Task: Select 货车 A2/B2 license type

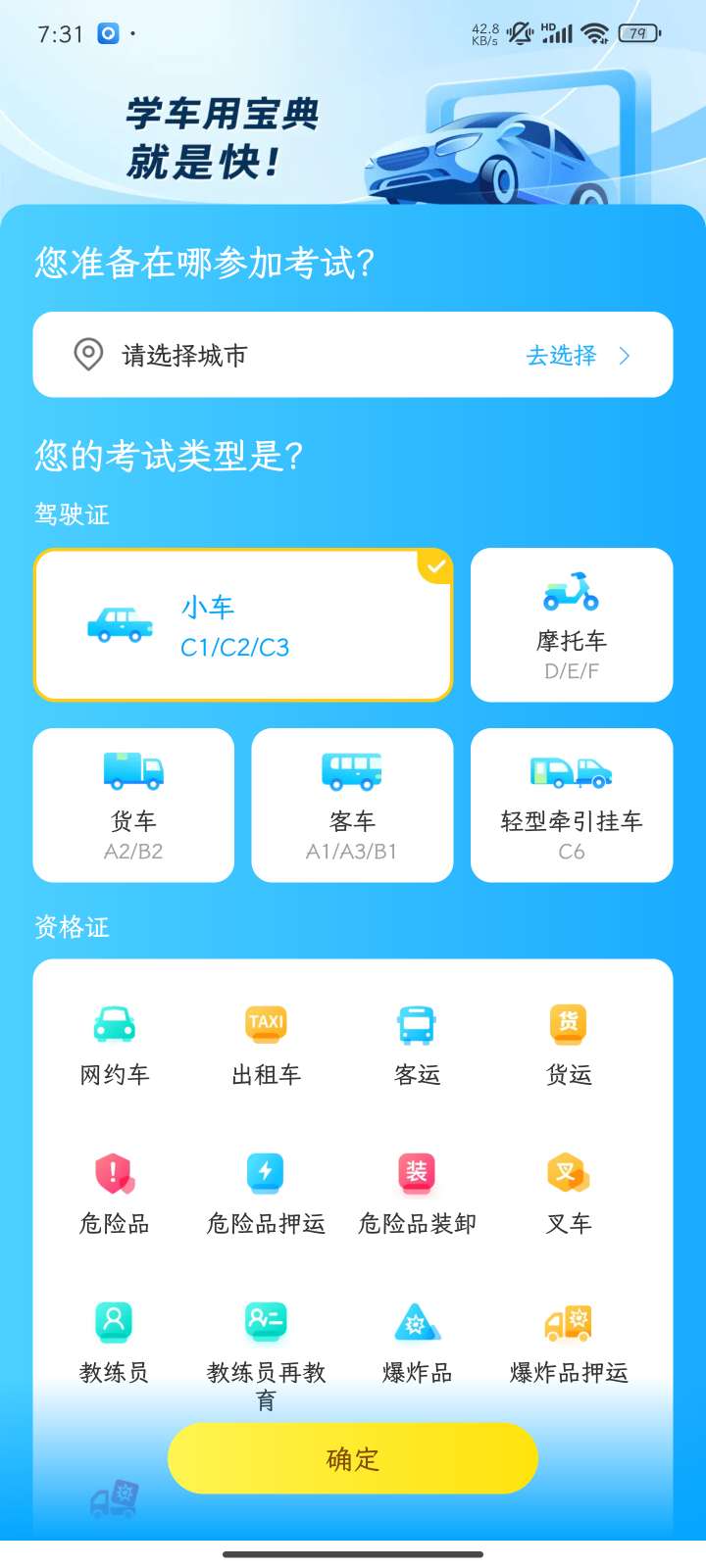Action: coord(133,805)
